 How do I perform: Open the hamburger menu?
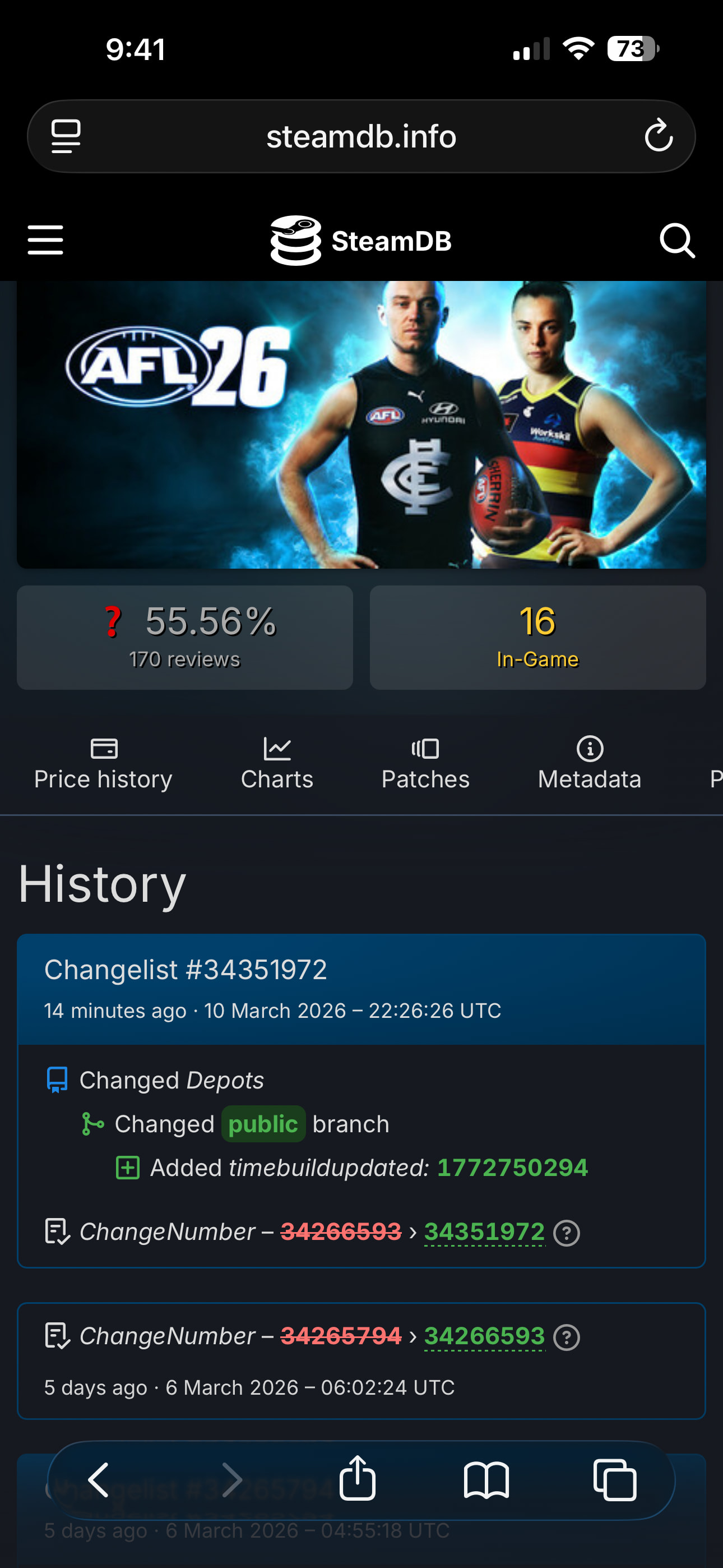click(45, 240)
